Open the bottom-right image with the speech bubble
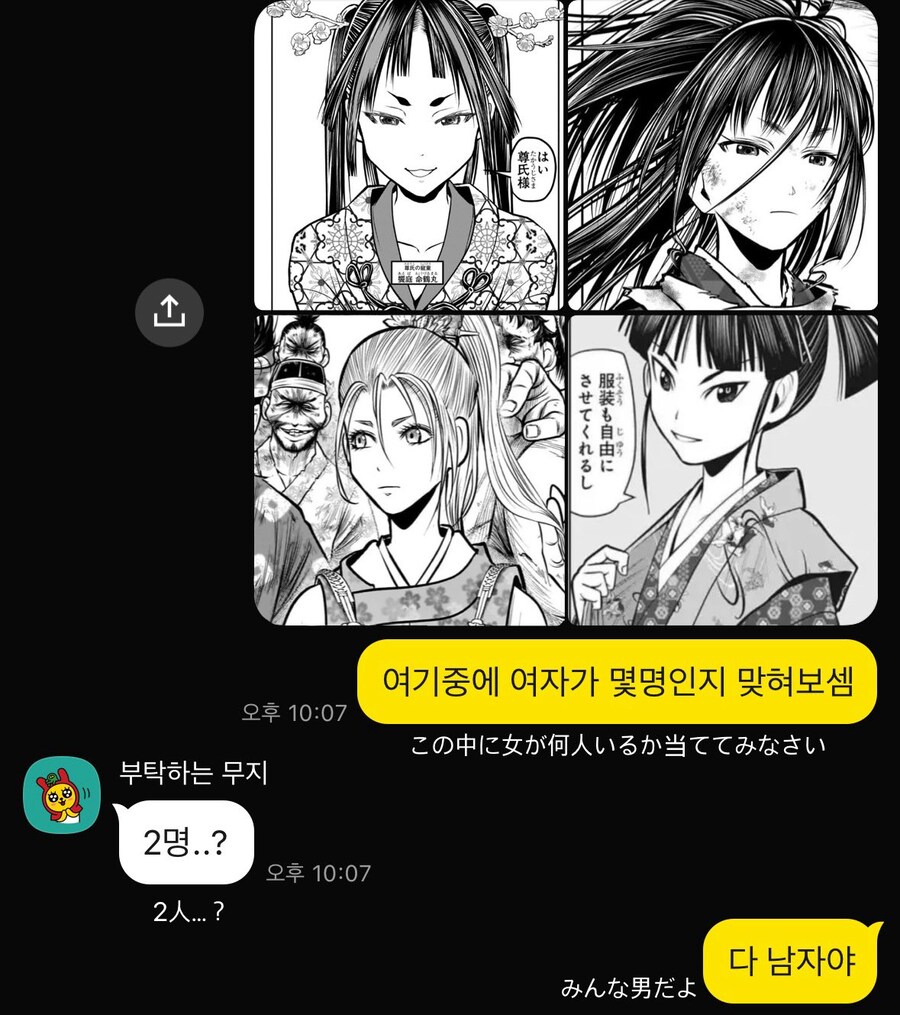 click(x=722, y=470)
